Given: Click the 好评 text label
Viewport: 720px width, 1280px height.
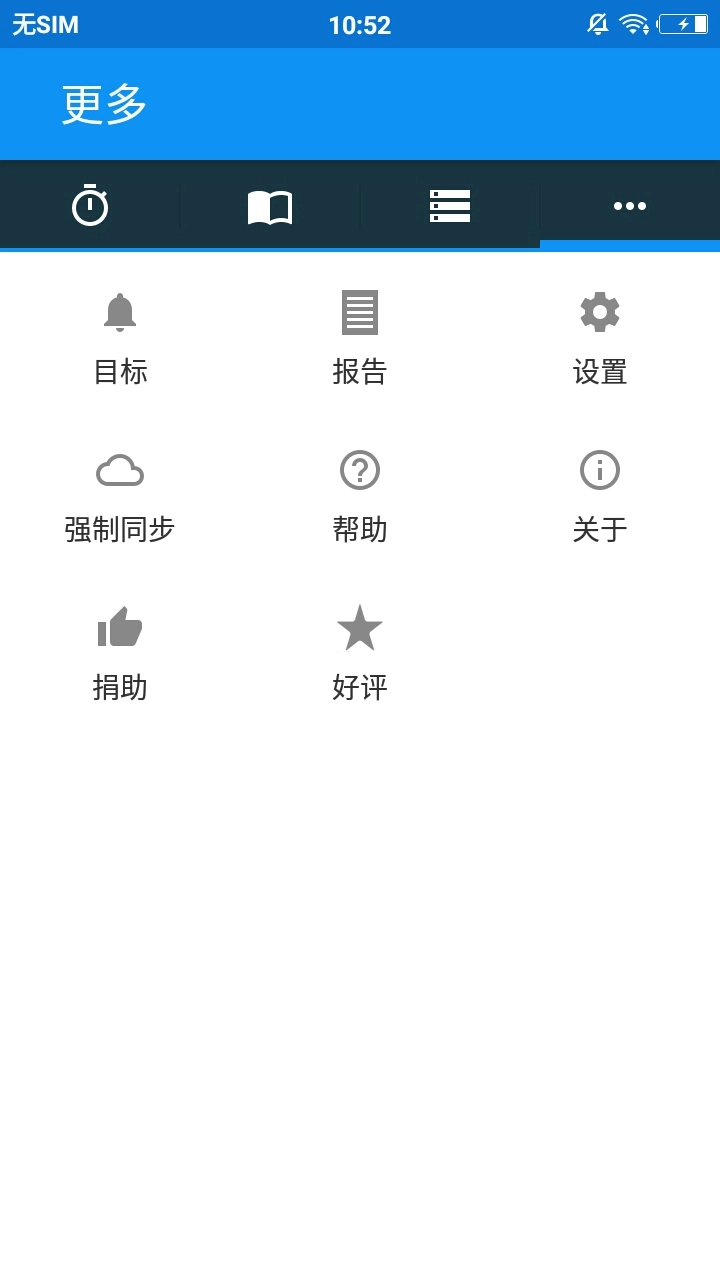Looking at the screenshot, I should pyautogui.click(x=359, y=688).
